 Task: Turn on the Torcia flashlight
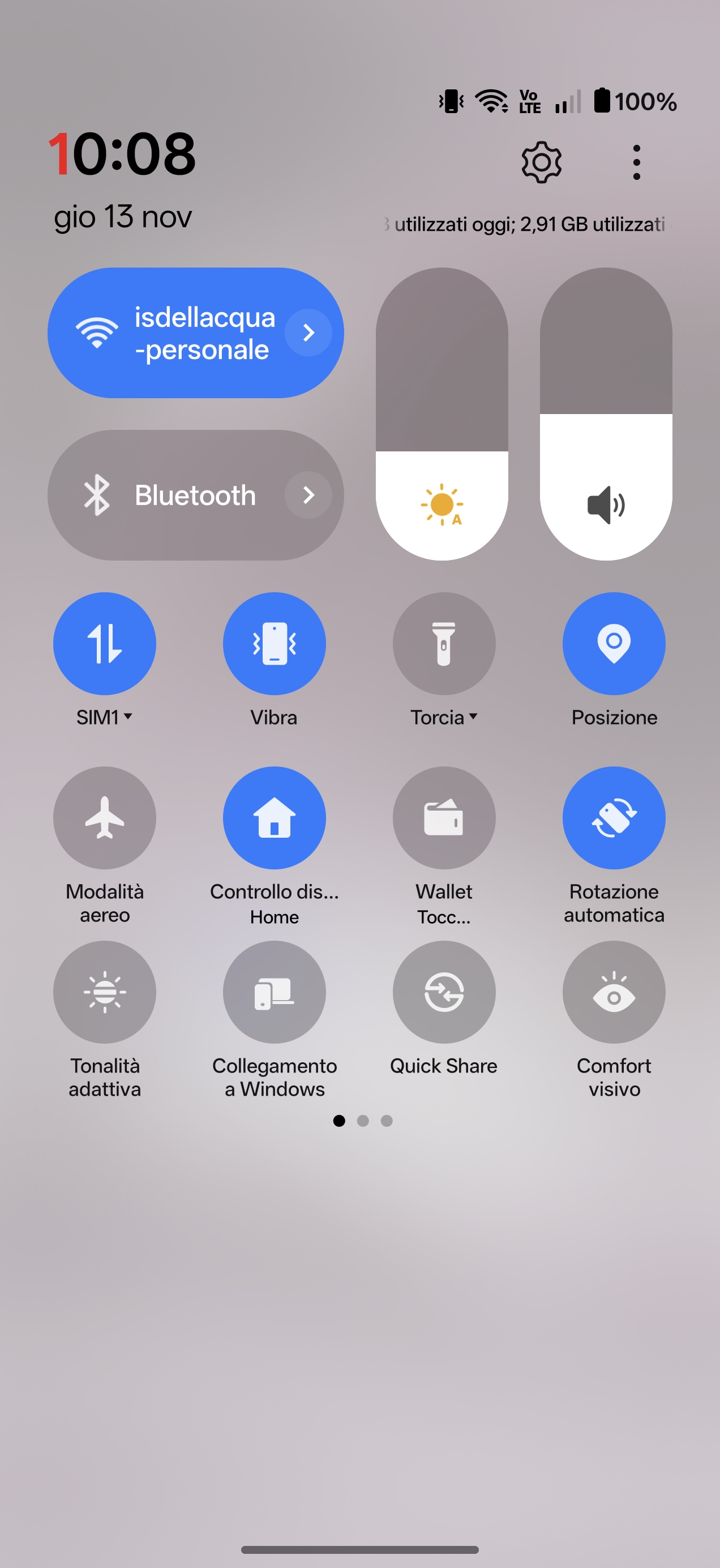[444, 643]
